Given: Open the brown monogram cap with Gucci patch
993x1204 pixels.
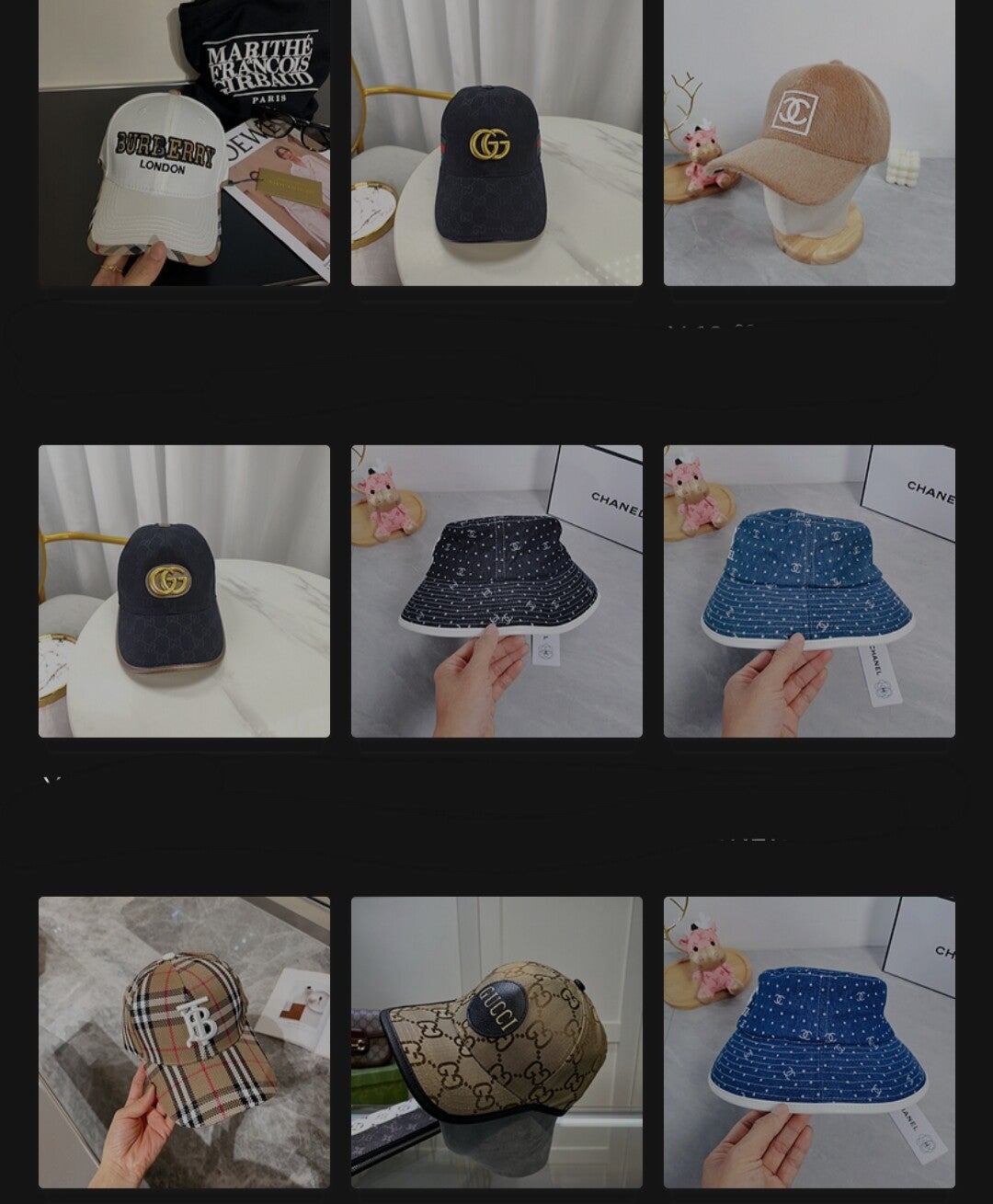Looking at the screenshot, I should [496, 1042].
